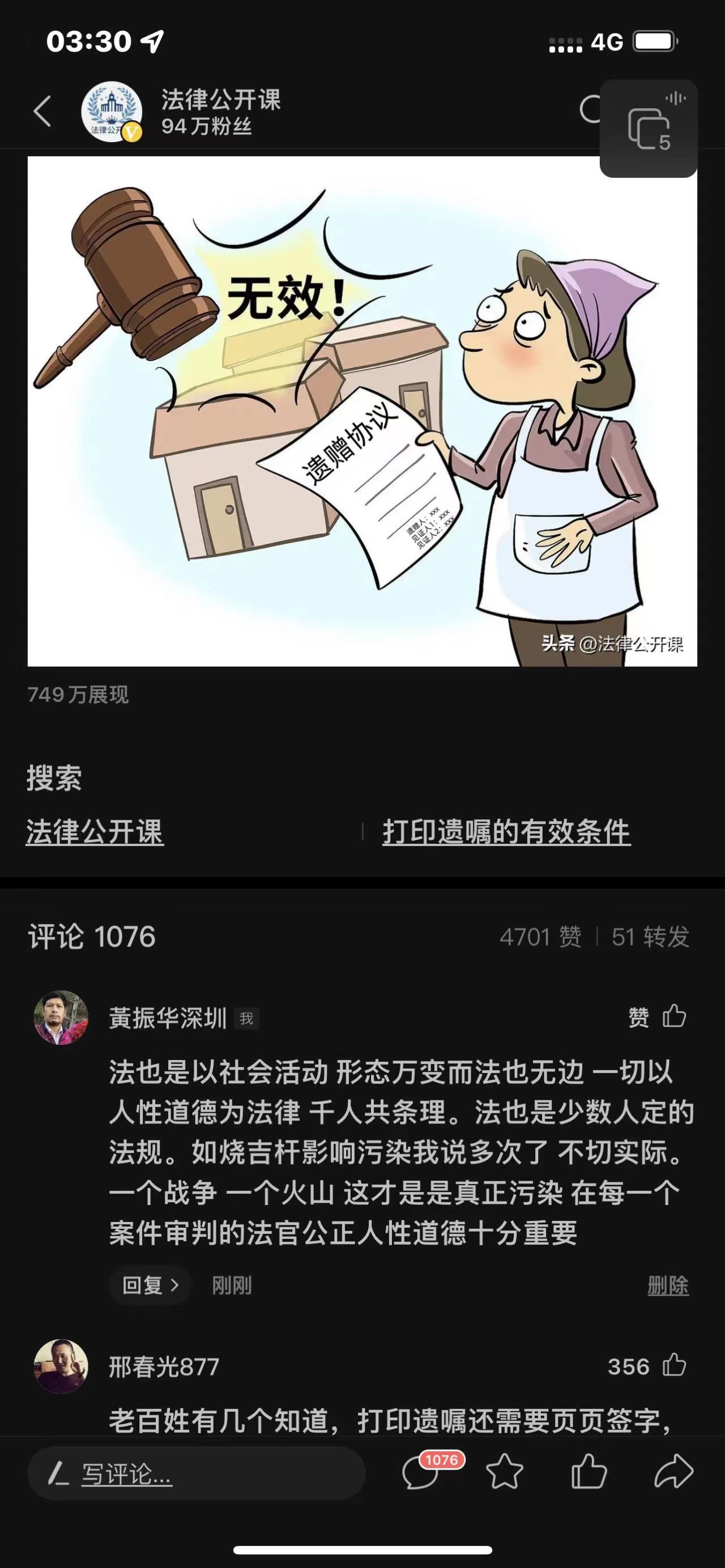Jump to comments via the 1076 bubble icon

coord(421,1472)
